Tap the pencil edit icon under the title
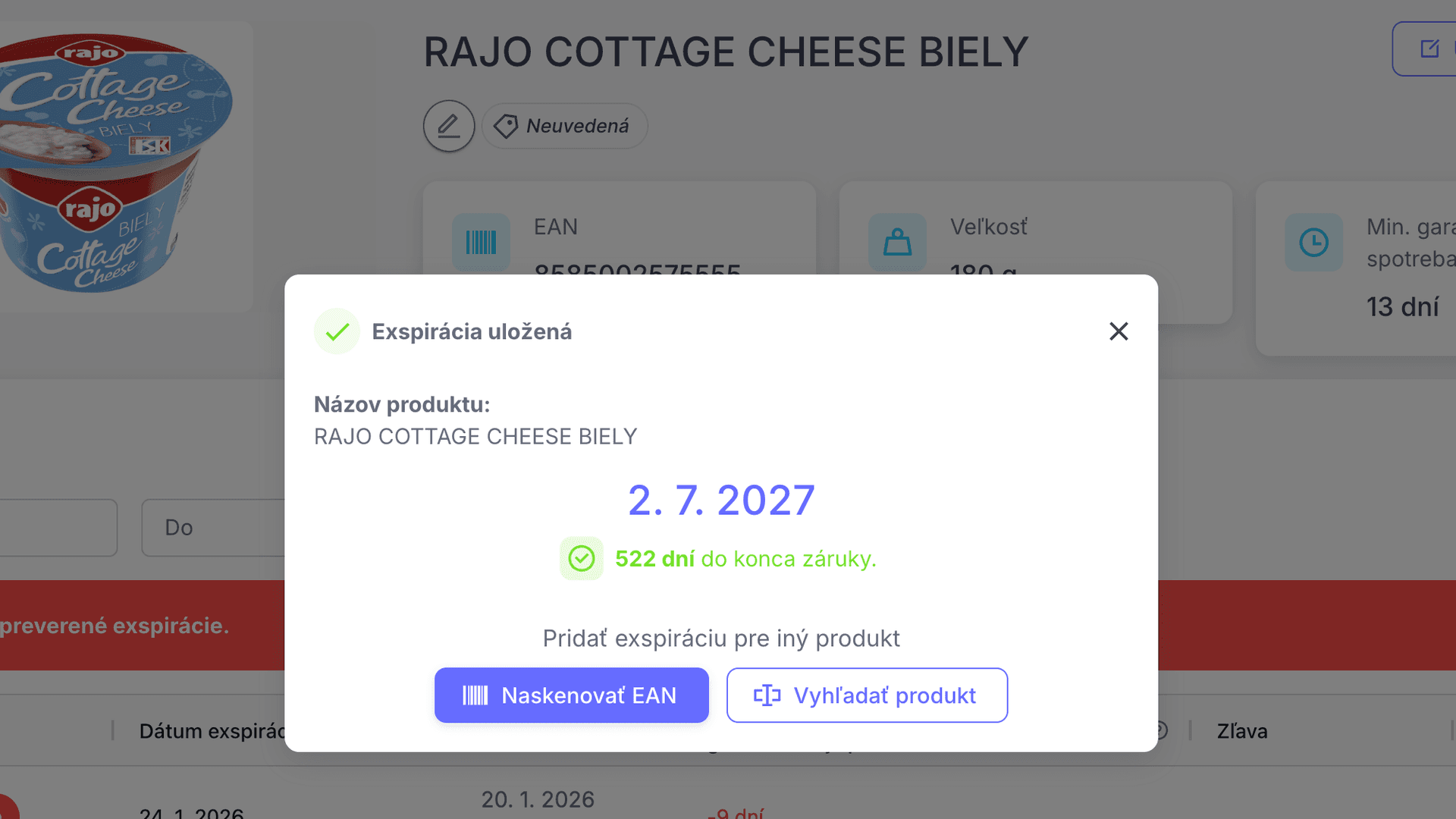1456x819 pixels. pyautogui.click(x=449, y=126)
